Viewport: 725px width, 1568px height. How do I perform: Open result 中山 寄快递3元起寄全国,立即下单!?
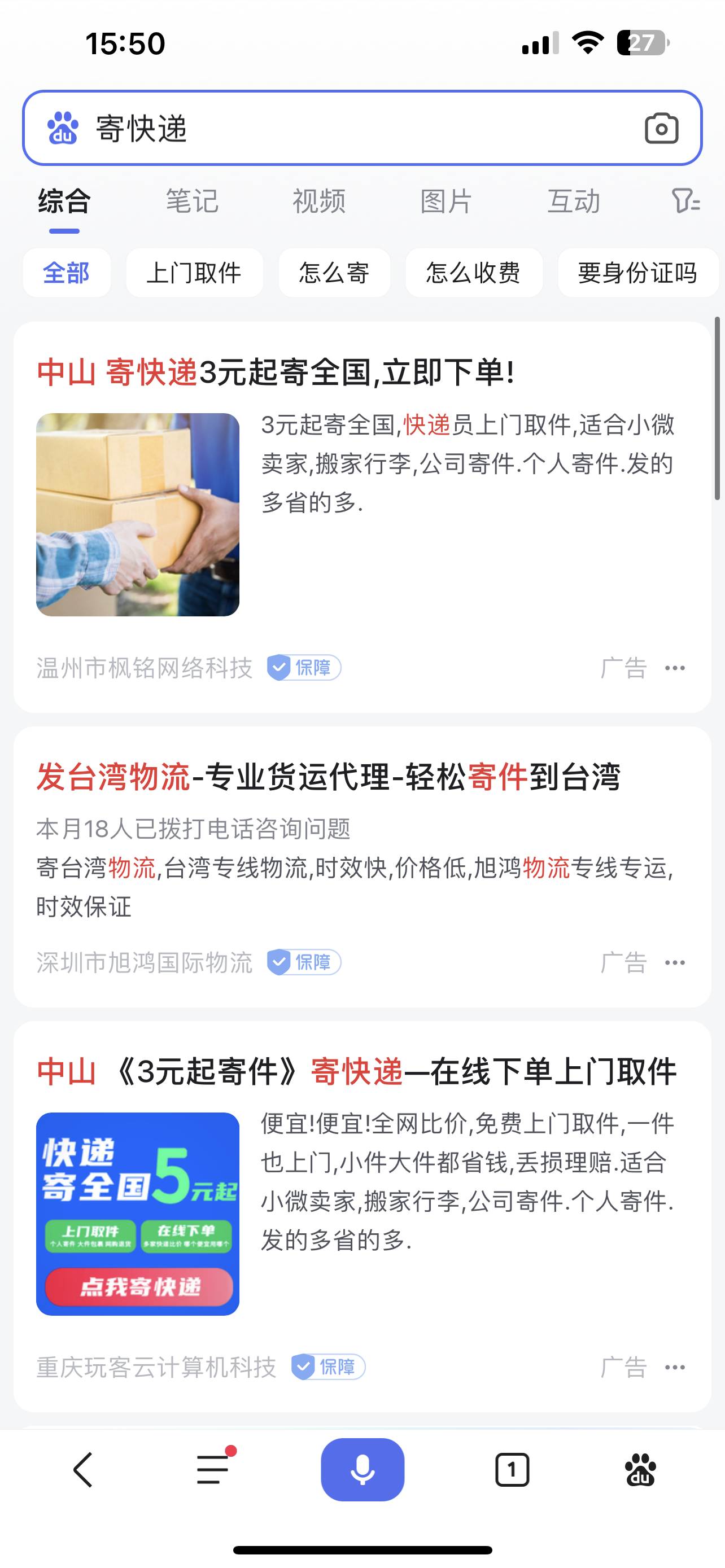click(276, 372)
